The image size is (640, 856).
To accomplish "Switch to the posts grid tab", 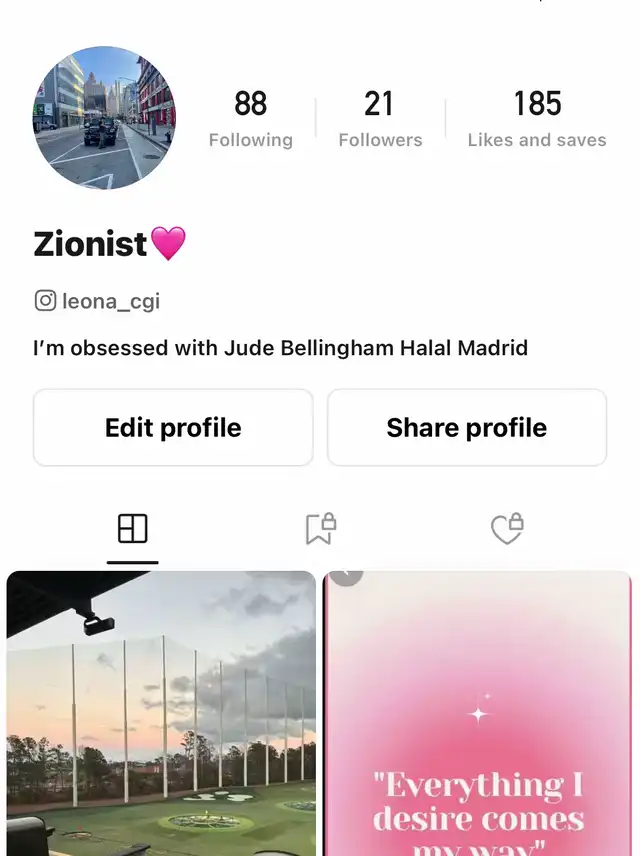I will click(x=132, y=529).
